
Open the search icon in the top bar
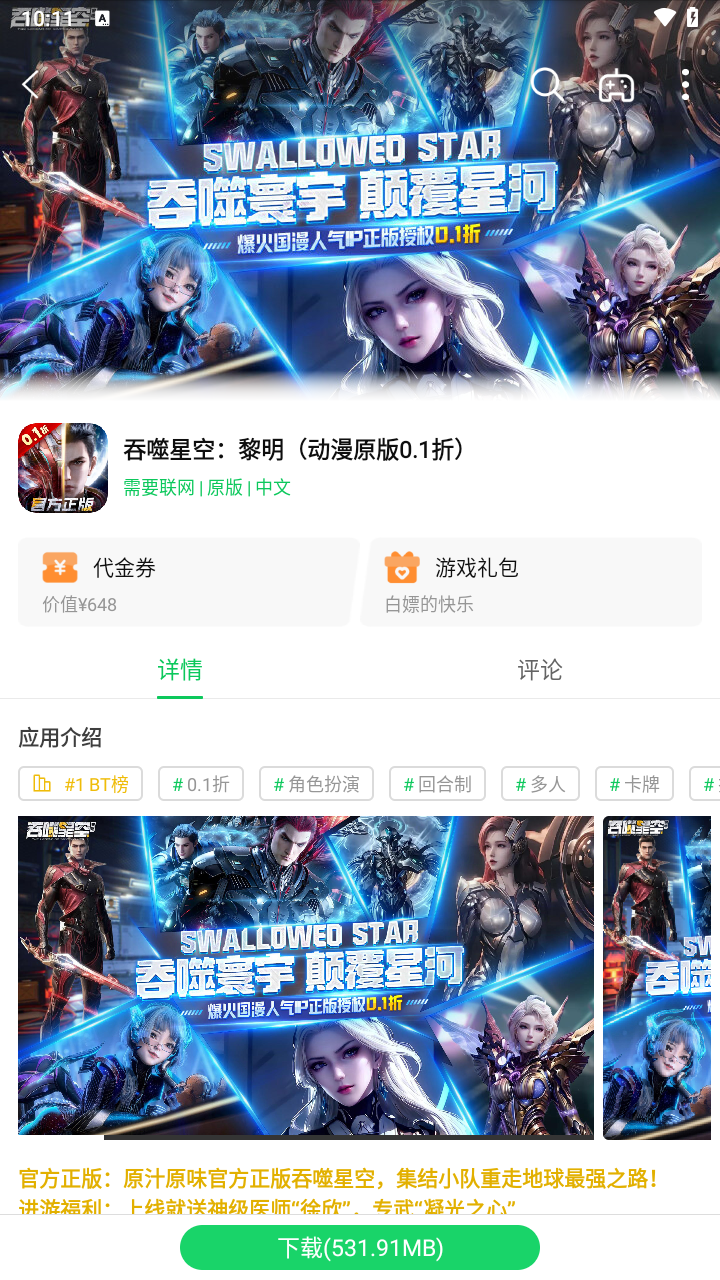pos(546,84)
